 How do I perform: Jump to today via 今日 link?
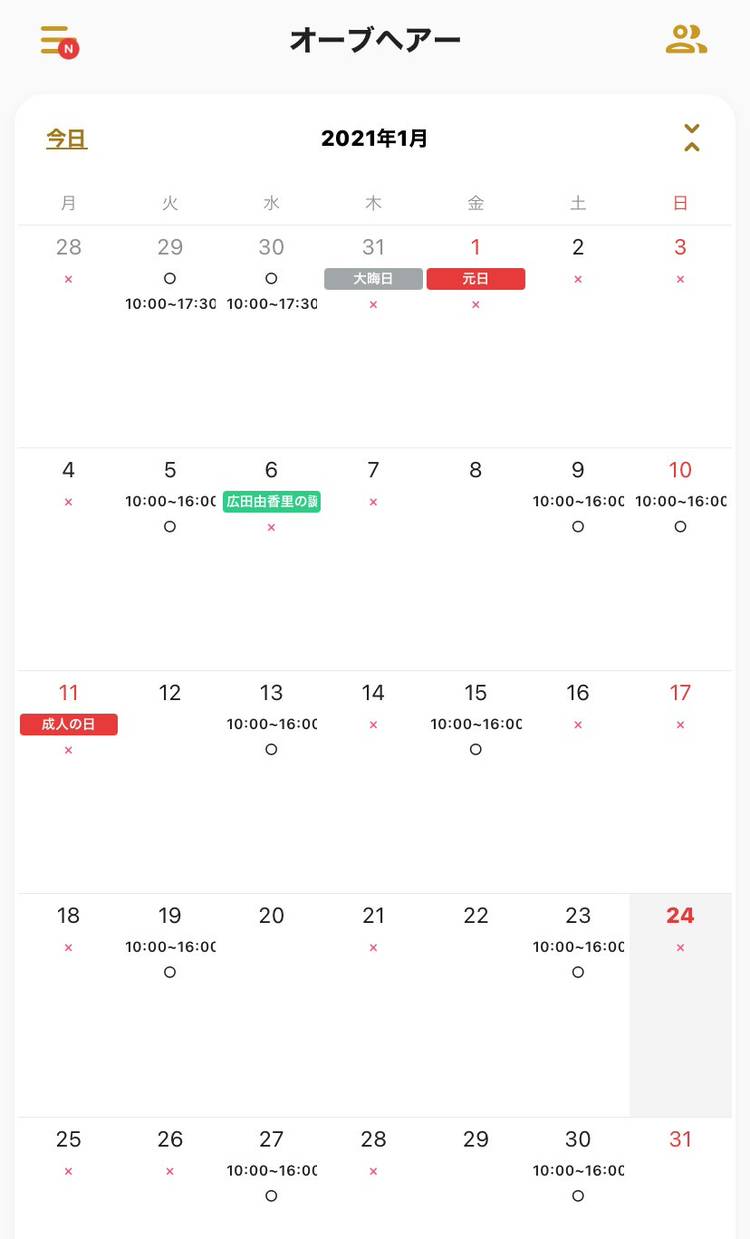tap(67, 139)
